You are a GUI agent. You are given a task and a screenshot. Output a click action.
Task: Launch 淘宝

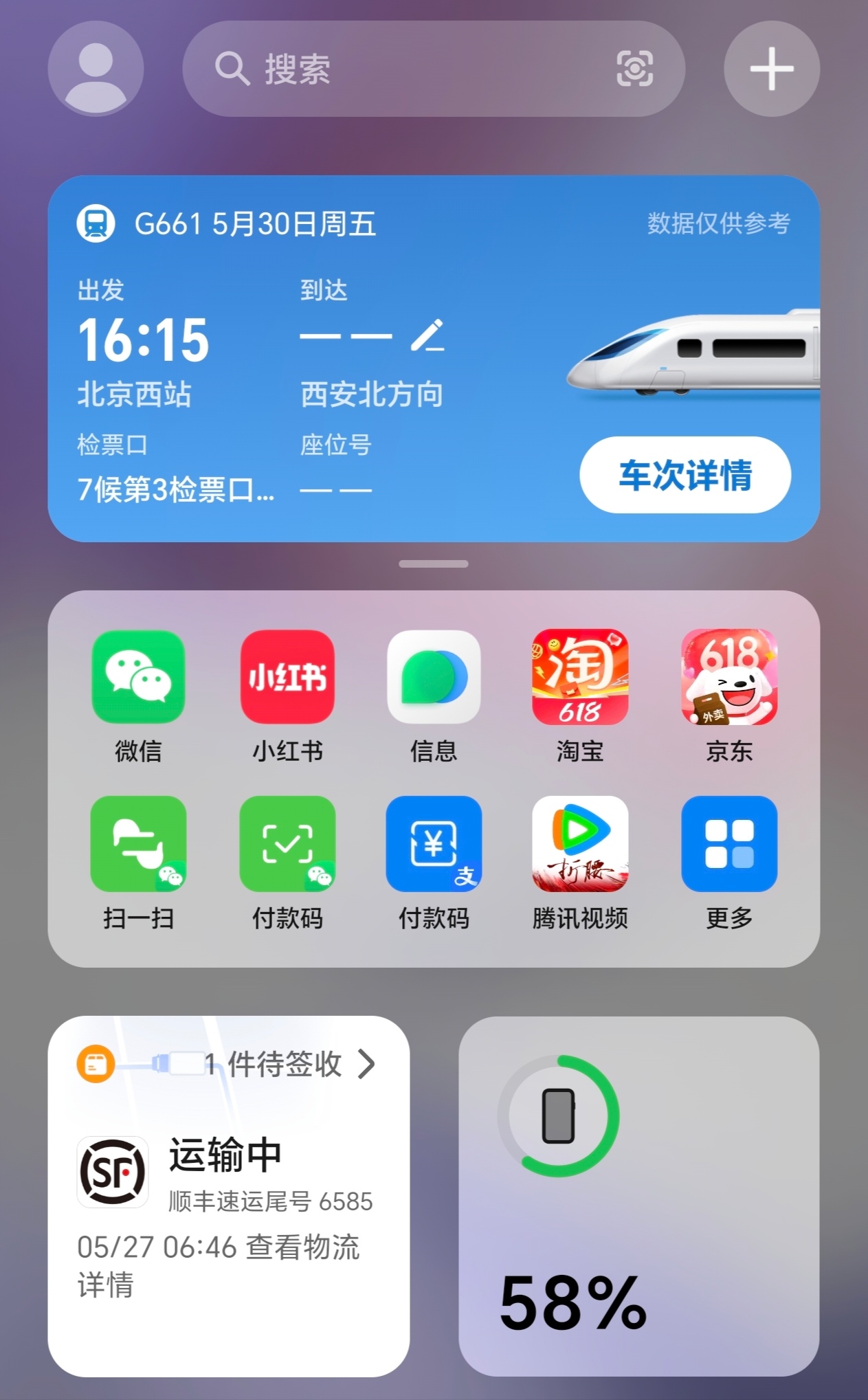[x=580, y=677]
